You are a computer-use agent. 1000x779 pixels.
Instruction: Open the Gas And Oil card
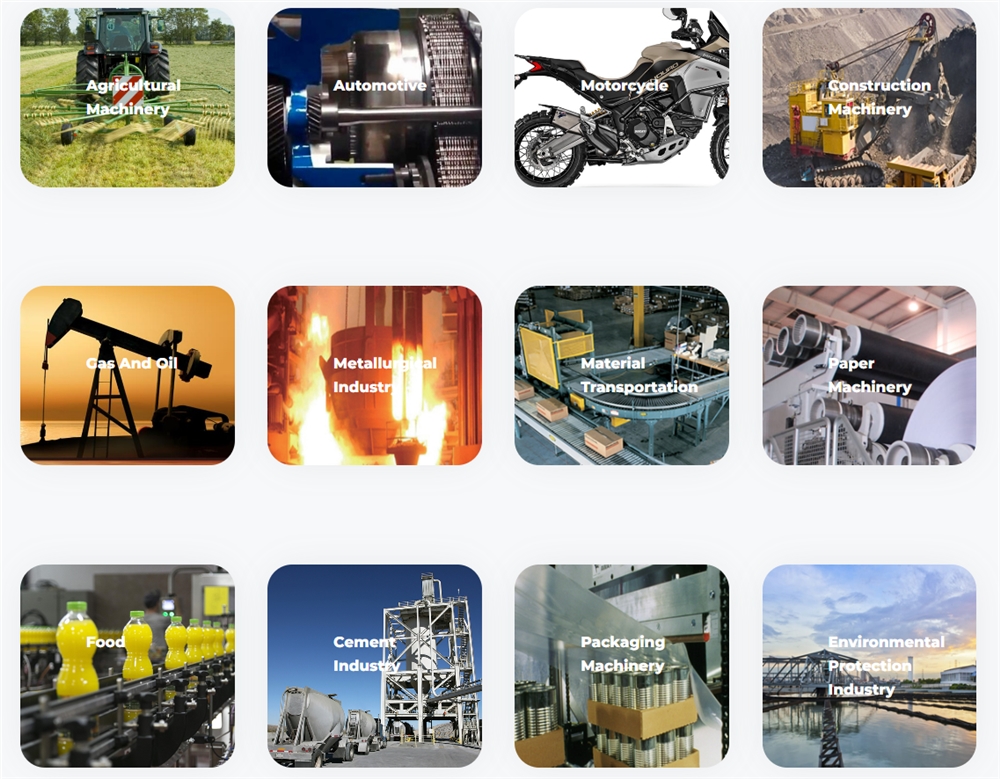127,375
